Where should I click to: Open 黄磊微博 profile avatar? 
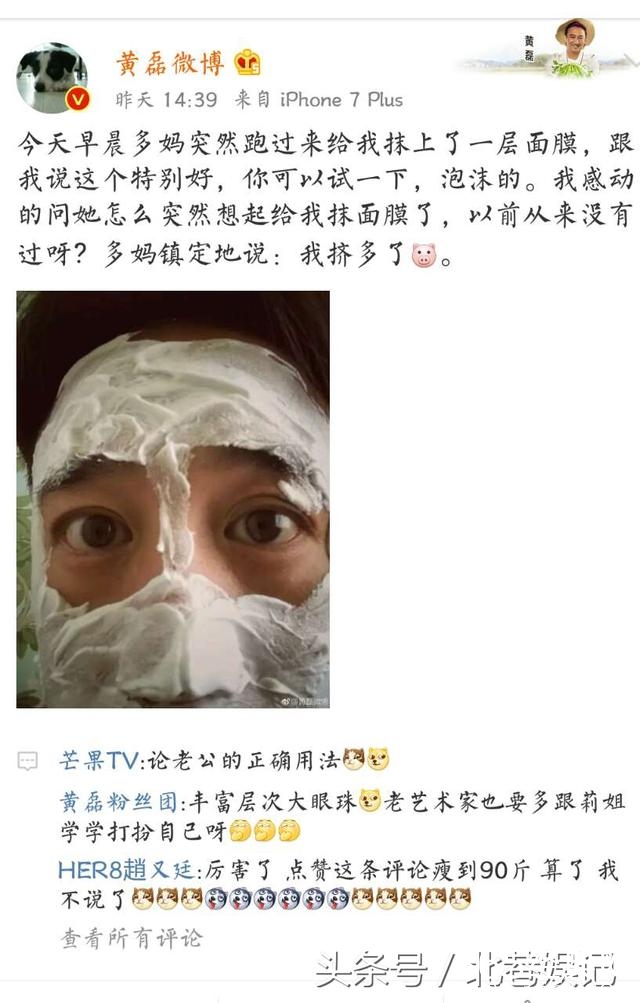pyautogui.click(x=52, y=78)
